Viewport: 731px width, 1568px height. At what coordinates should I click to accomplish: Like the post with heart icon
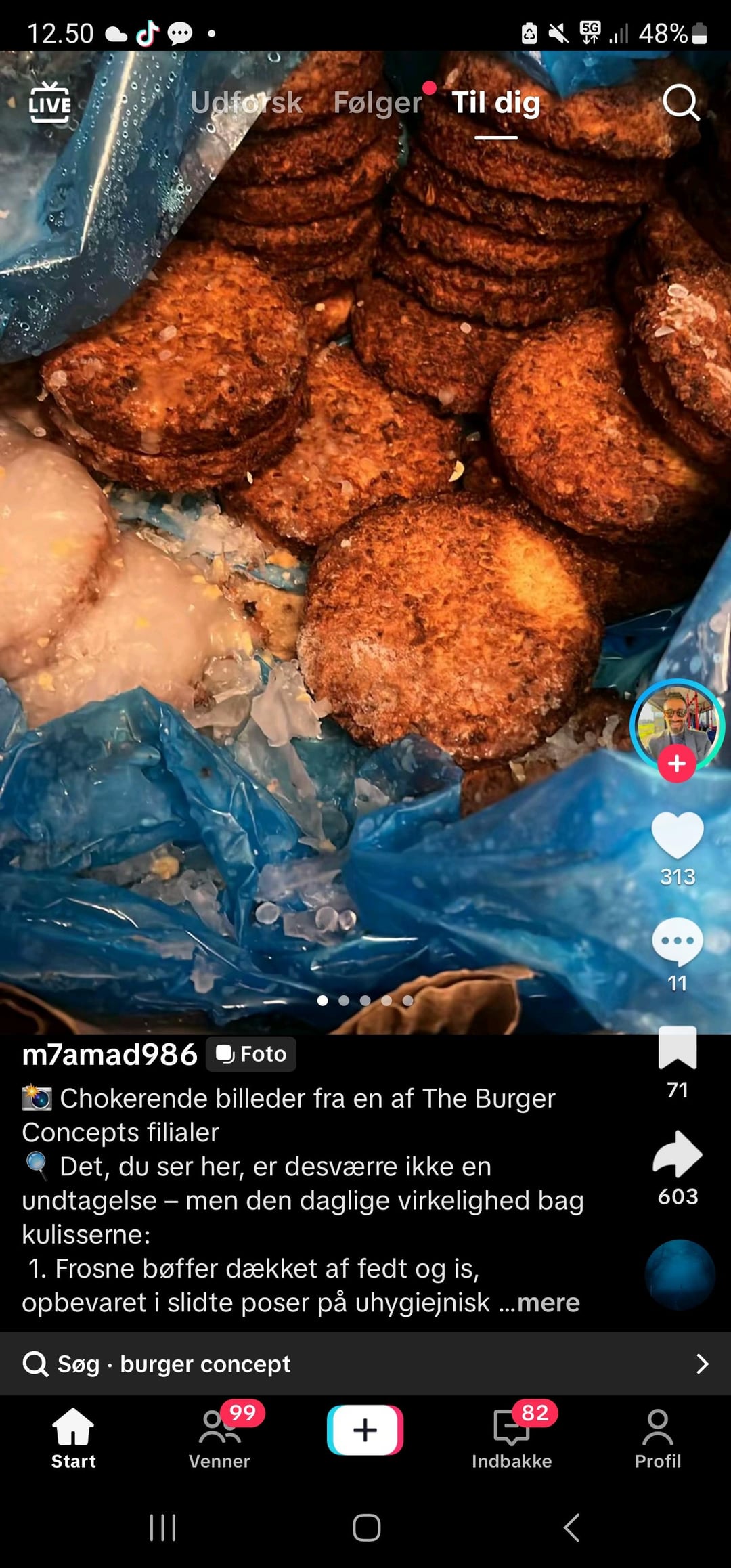tap(678, 835)
